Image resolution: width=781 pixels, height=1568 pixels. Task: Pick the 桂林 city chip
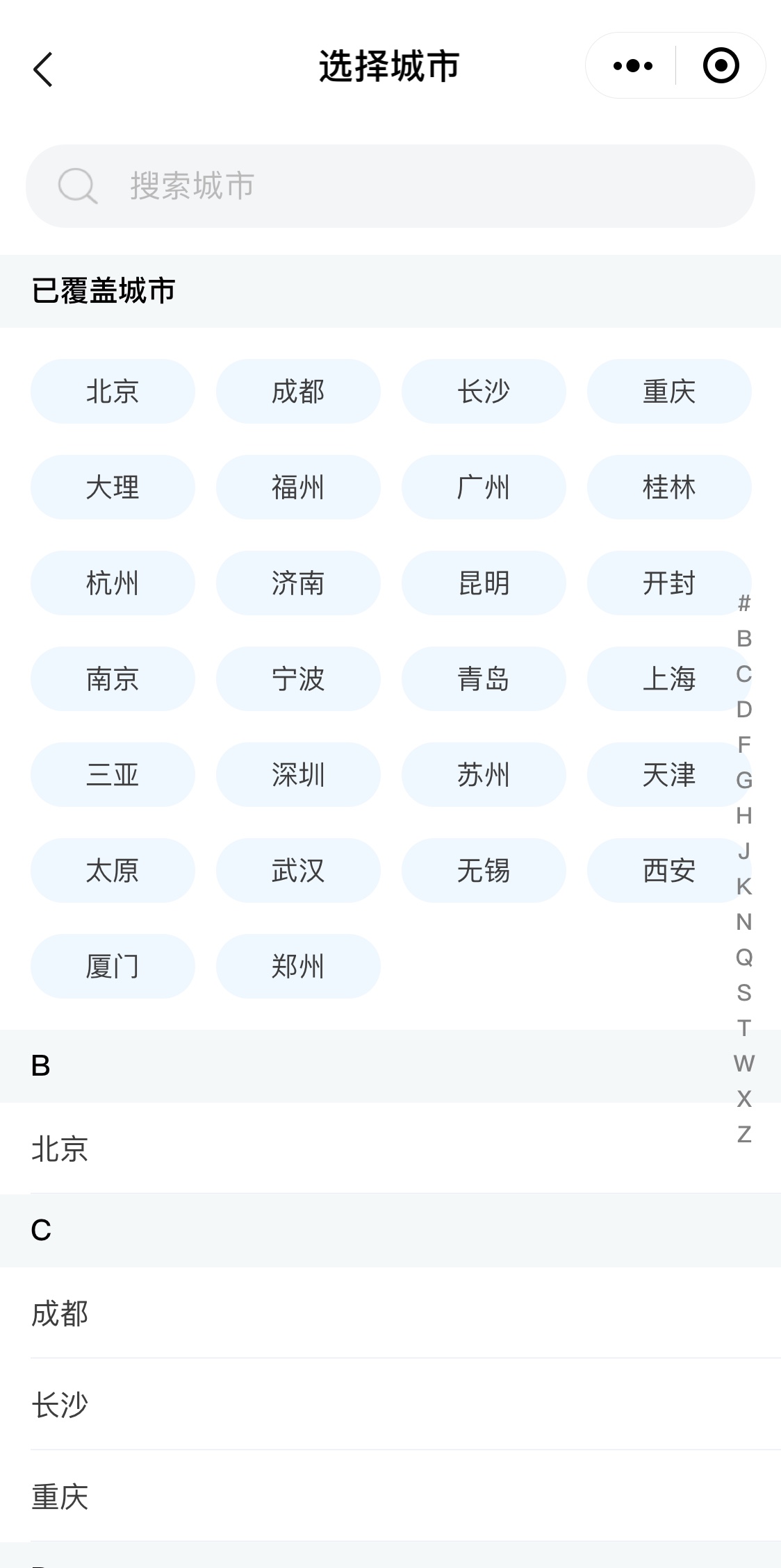click(x=668, y=487)
